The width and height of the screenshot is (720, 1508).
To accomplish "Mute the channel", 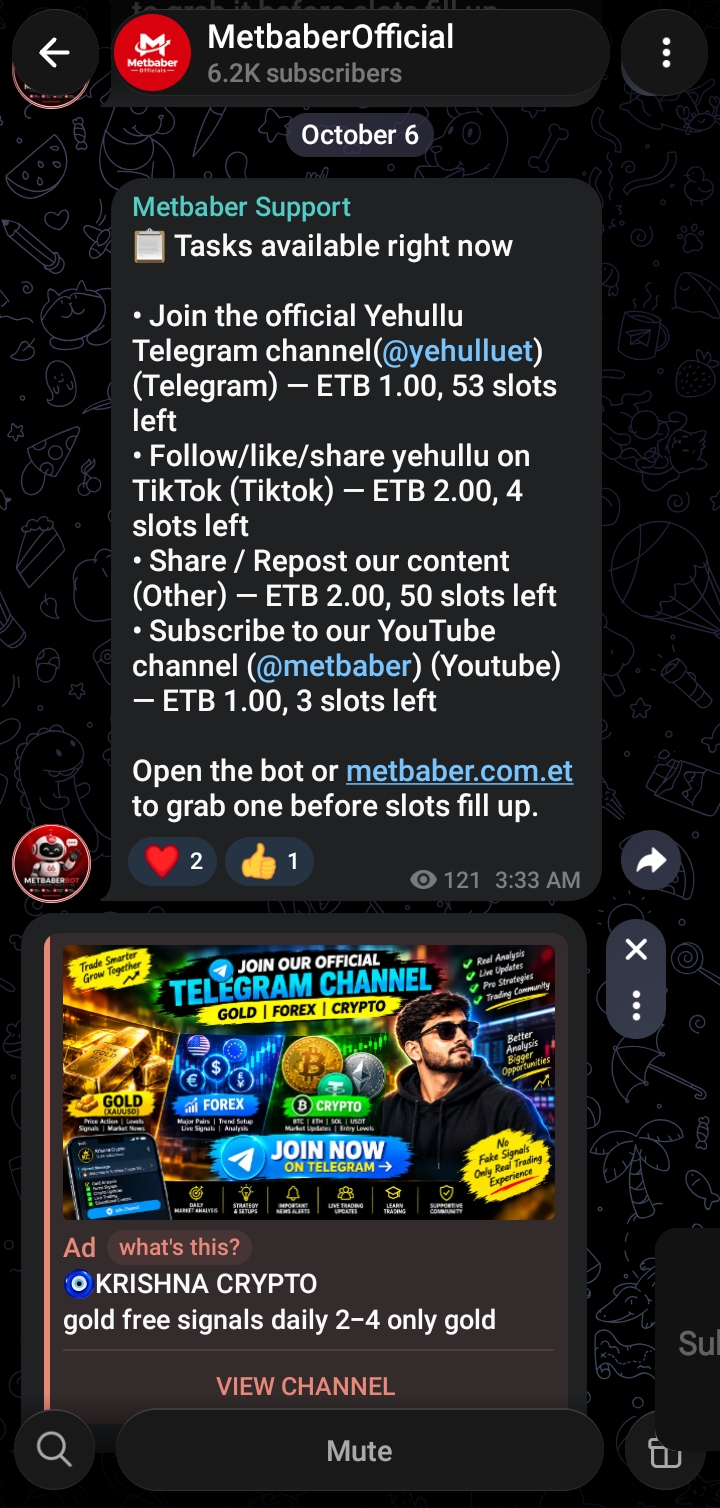I will tap(360, 1450).
